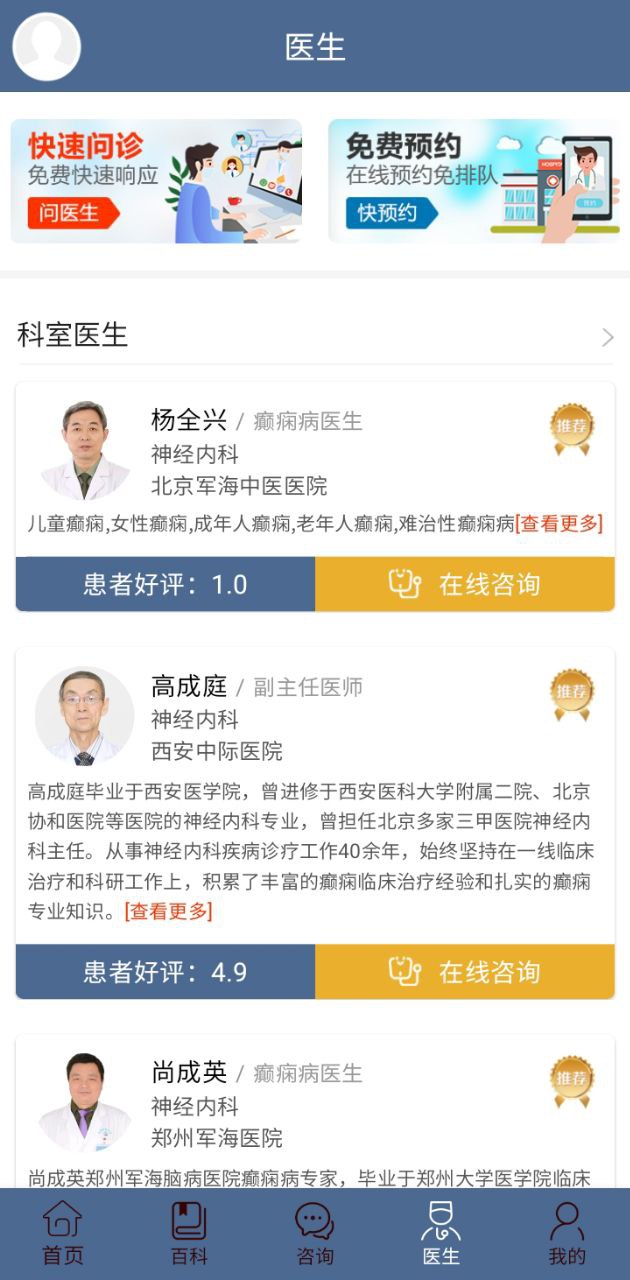This screenshot has height=1280, width=630.
Task: Open the 免费预约 free appointment banner
Action: (474, 181)
